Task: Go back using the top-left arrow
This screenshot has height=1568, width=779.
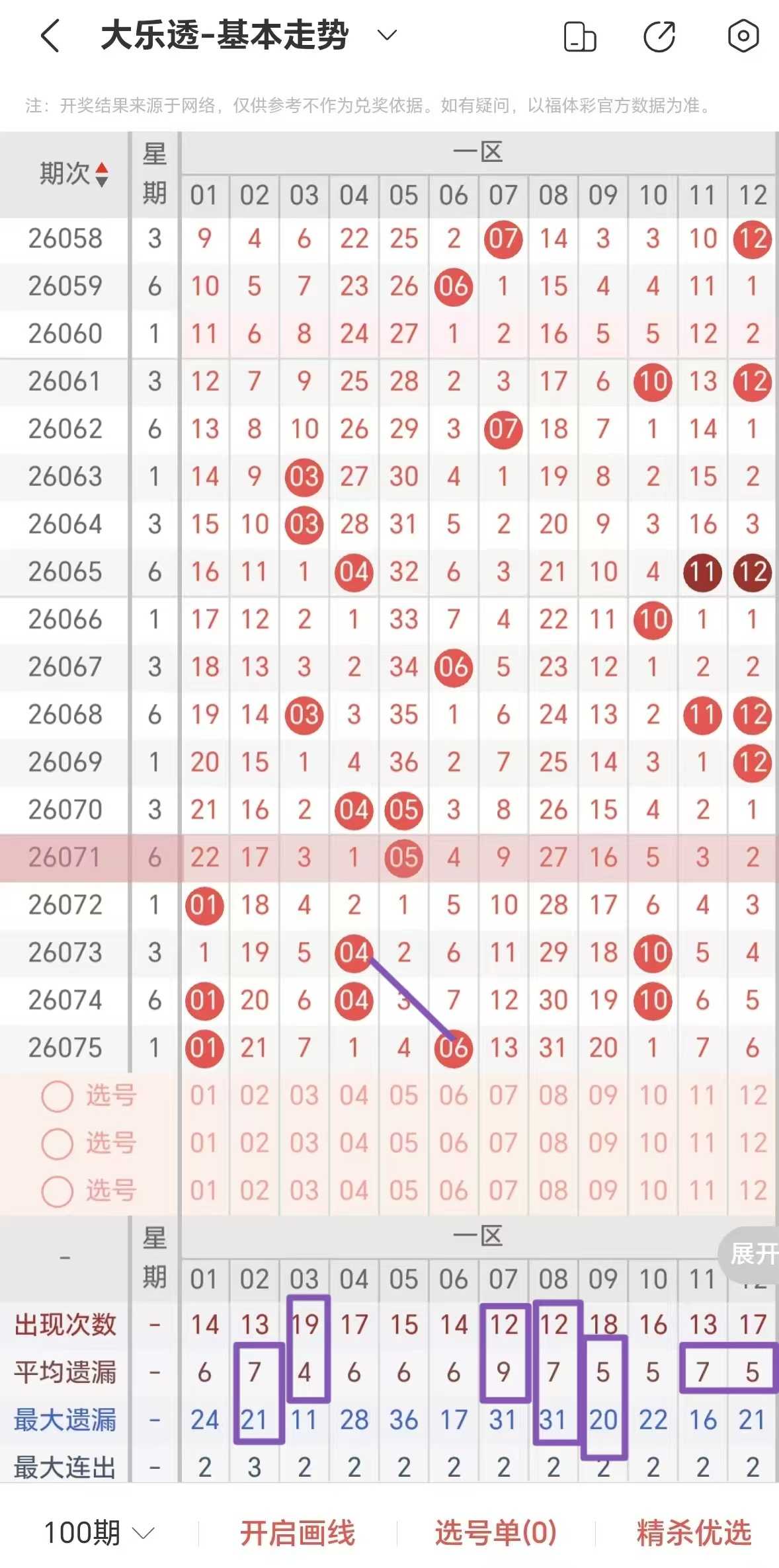Action: point(50,36)
